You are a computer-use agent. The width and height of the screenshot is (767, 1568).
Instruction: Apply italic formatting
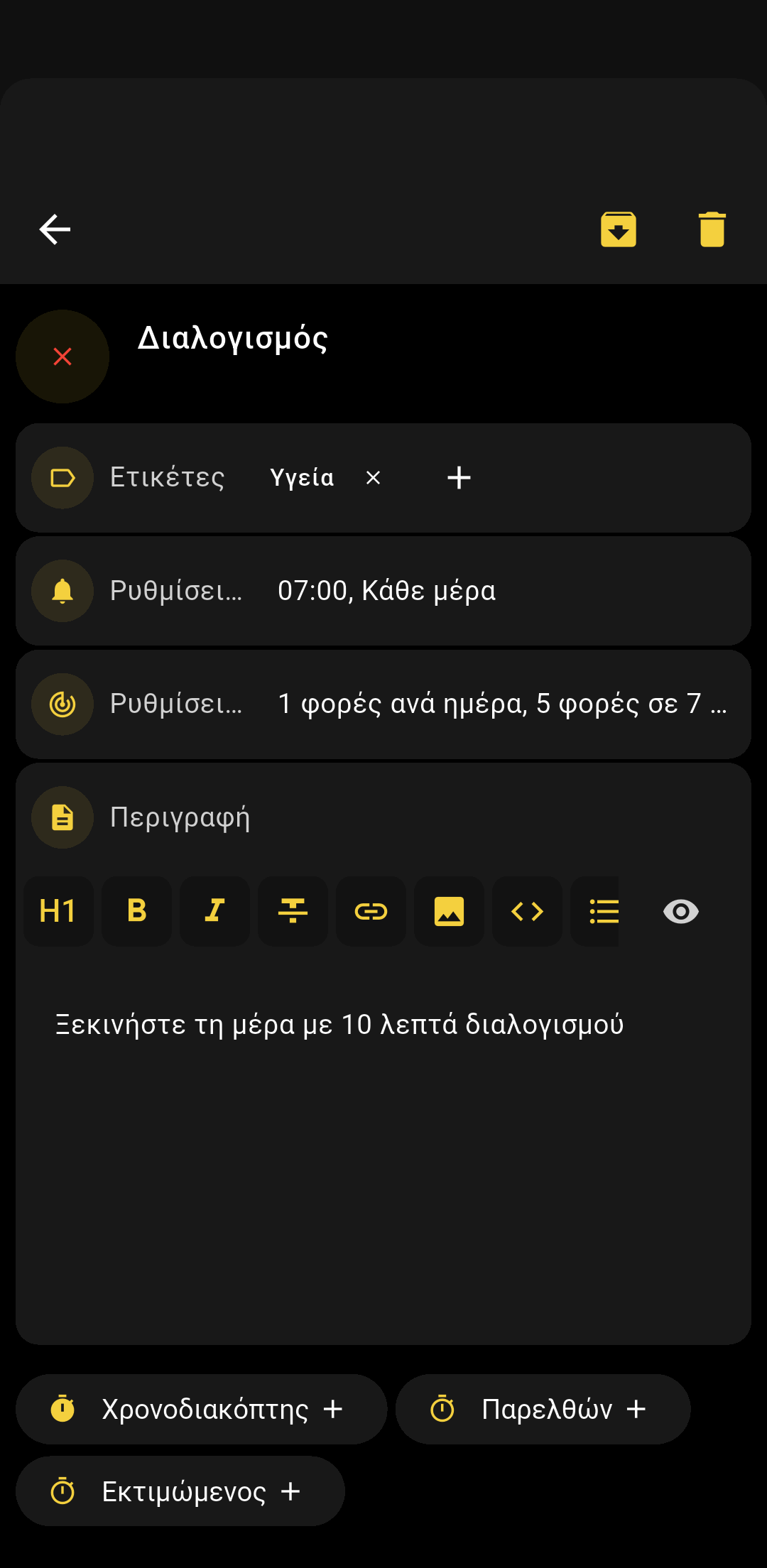coord(214,911)
